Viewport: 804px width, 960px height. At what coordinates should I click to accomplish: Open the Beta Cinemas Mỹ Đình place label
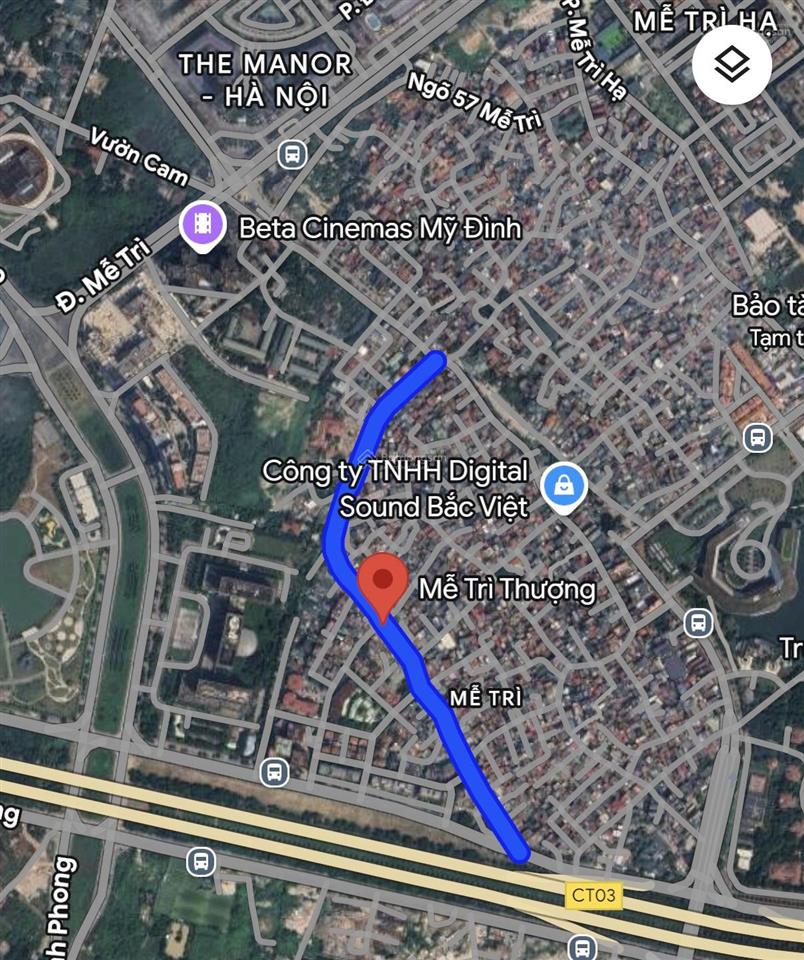[x=382, y=229]
